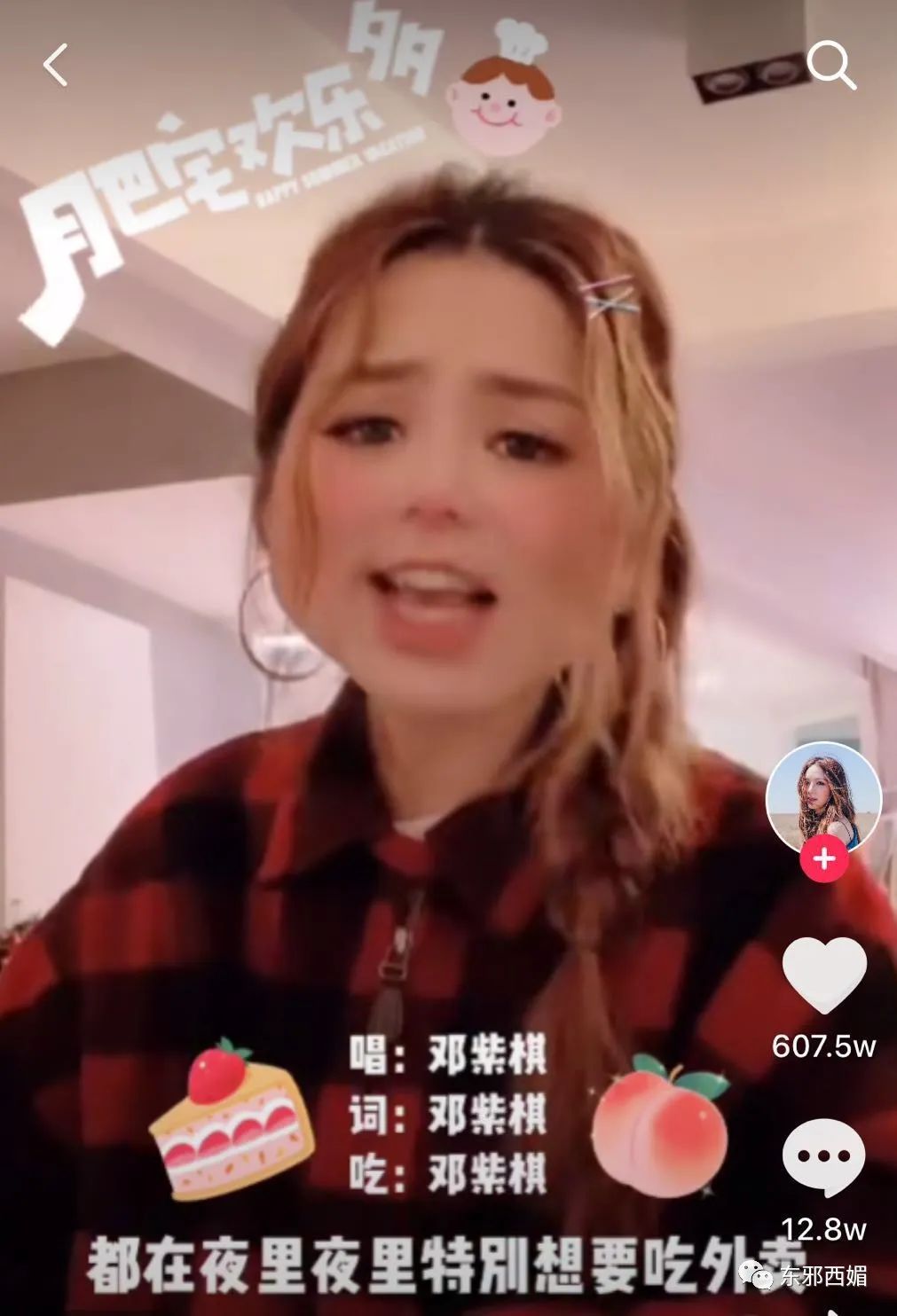Open search with the magnifier icon

(x=832, y=66)
